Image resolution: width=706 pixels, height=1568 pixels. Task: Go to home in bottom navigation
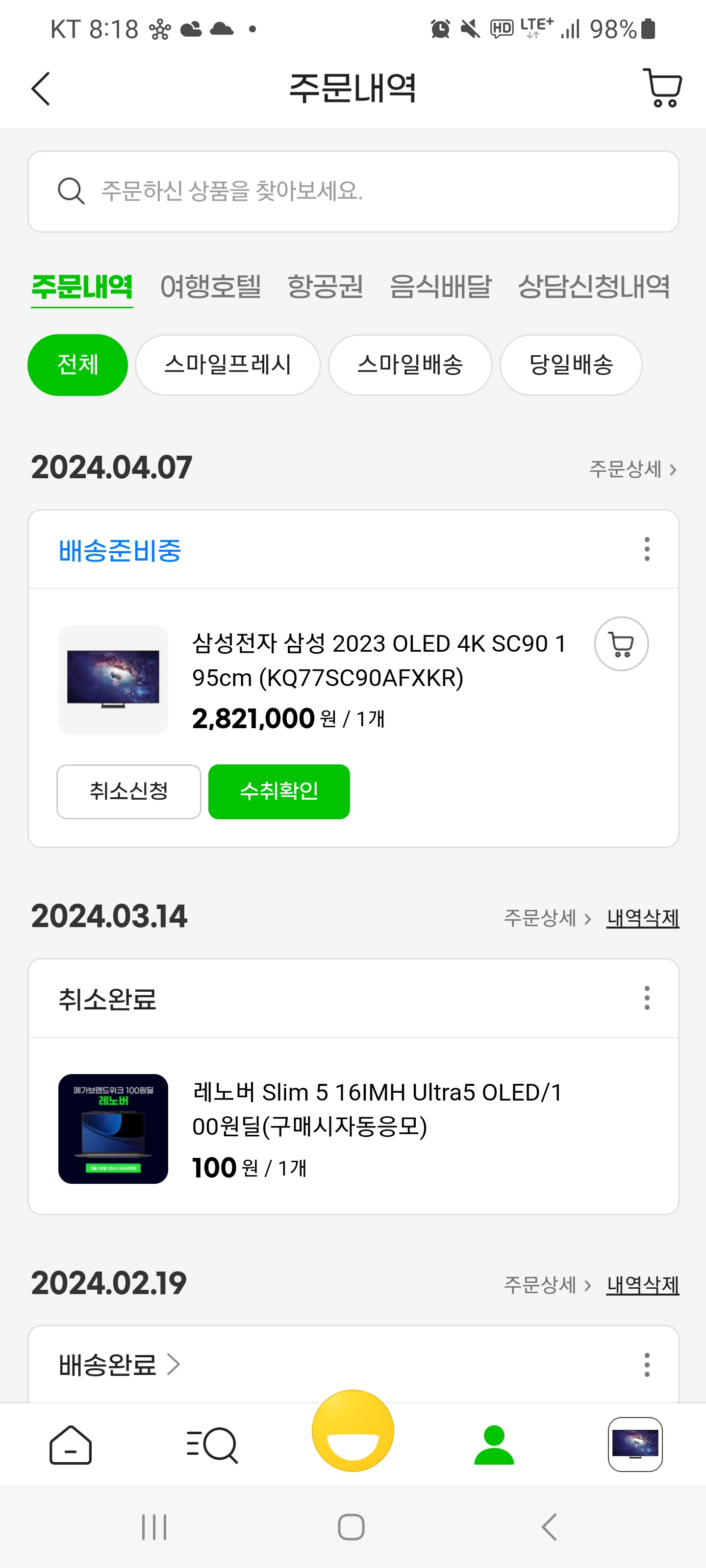(x=71, y=1444)
